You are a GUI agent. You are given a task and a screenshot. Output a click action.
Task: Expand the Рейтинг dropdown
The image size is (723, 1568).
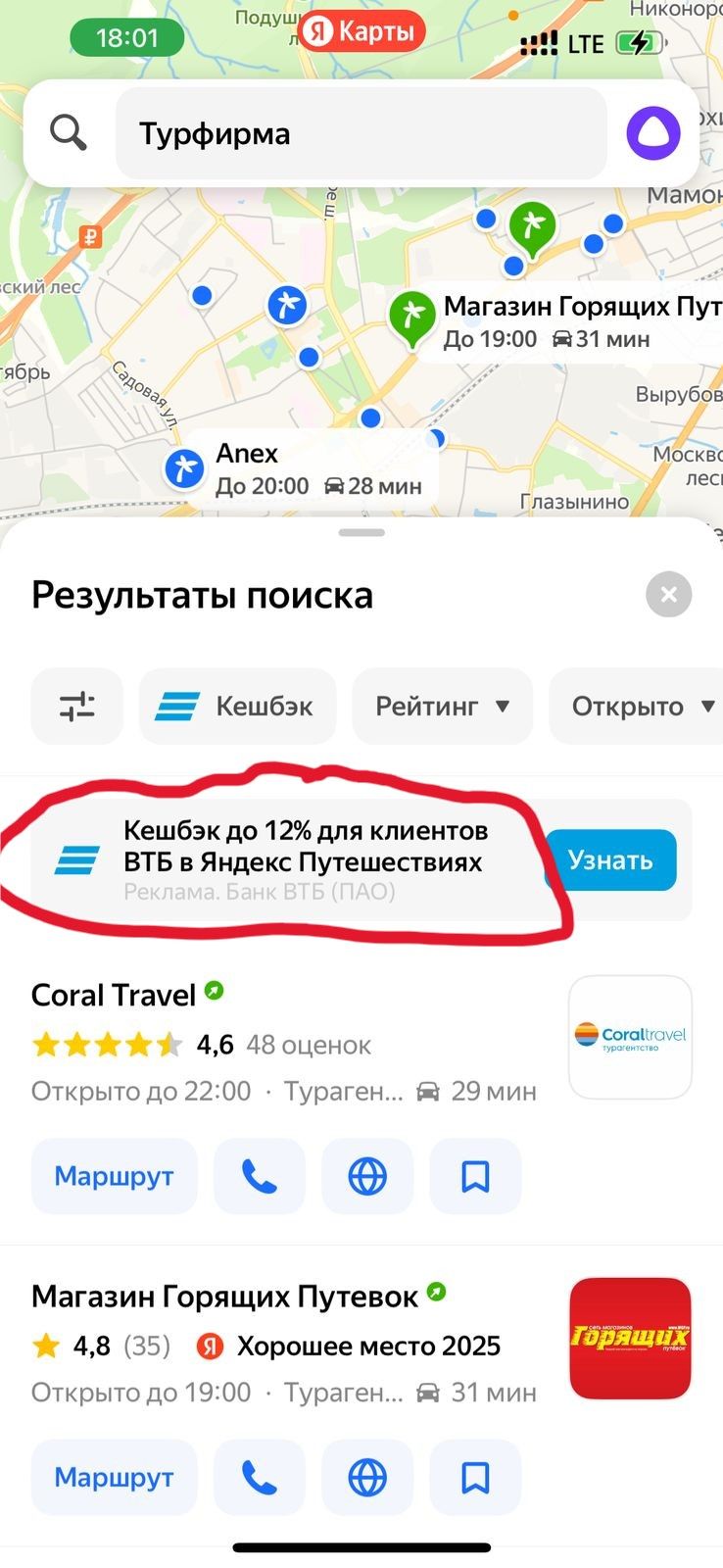pos(442,707)
